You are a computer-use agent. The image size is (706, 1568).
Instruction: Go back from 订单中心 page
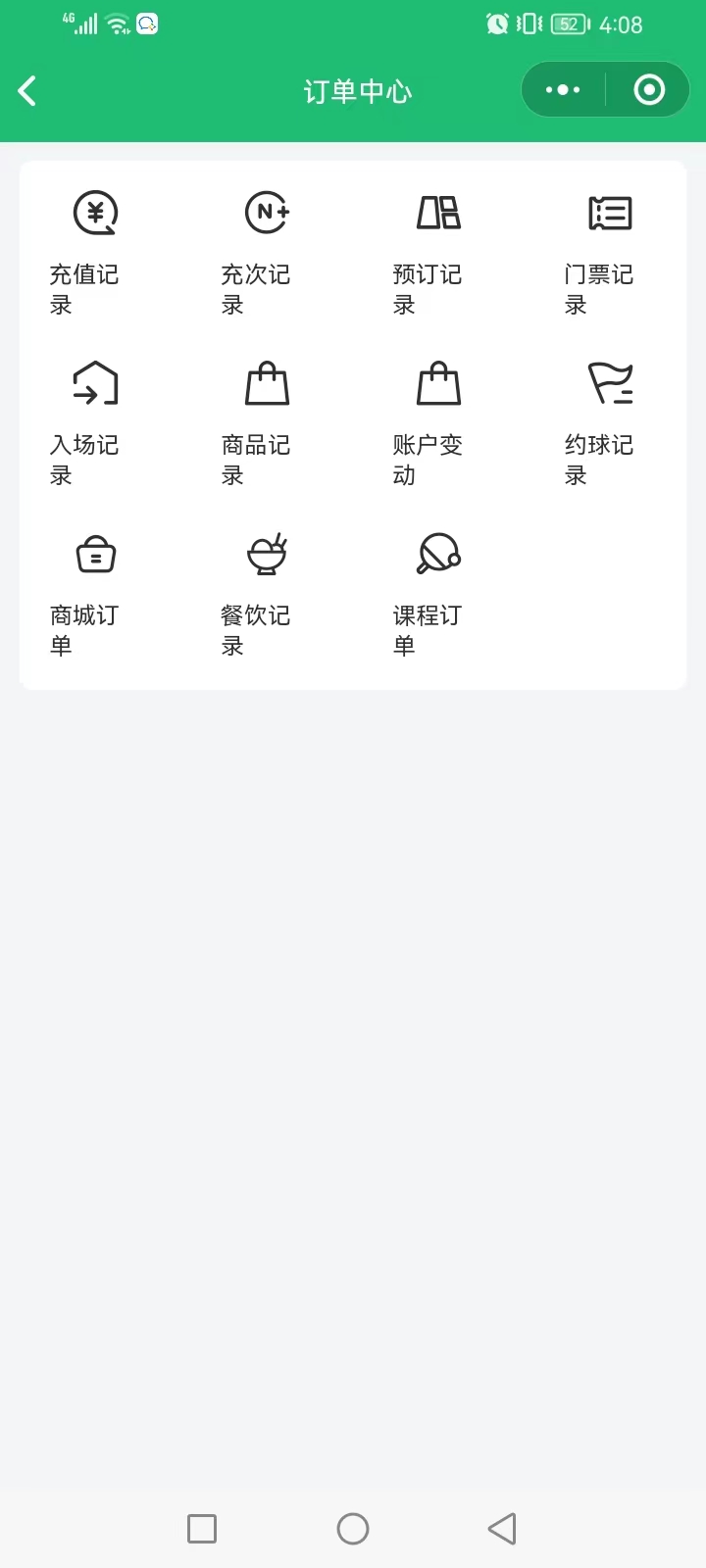click(27, 91)
